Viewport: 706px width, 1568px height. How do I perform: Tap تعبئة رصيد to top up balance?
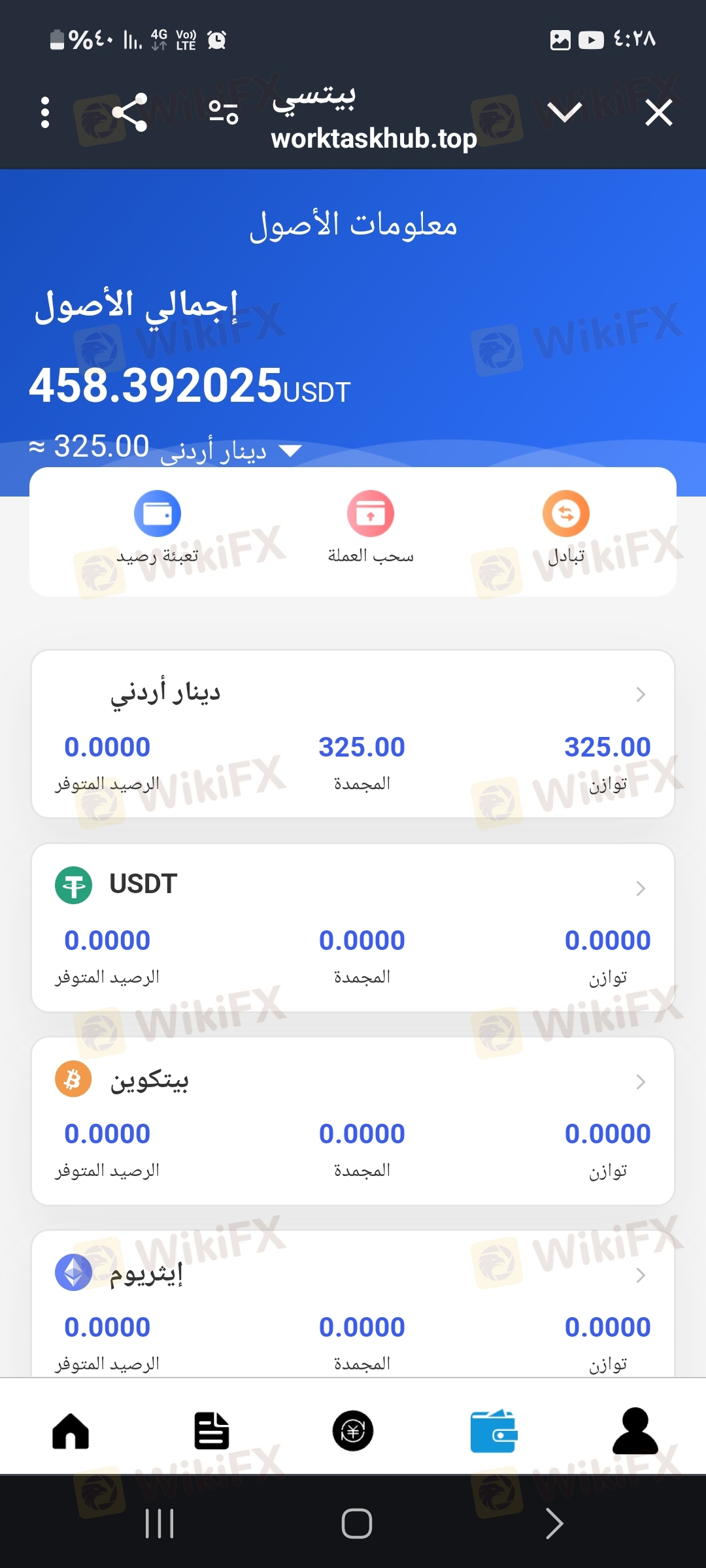tap(158, 526)
